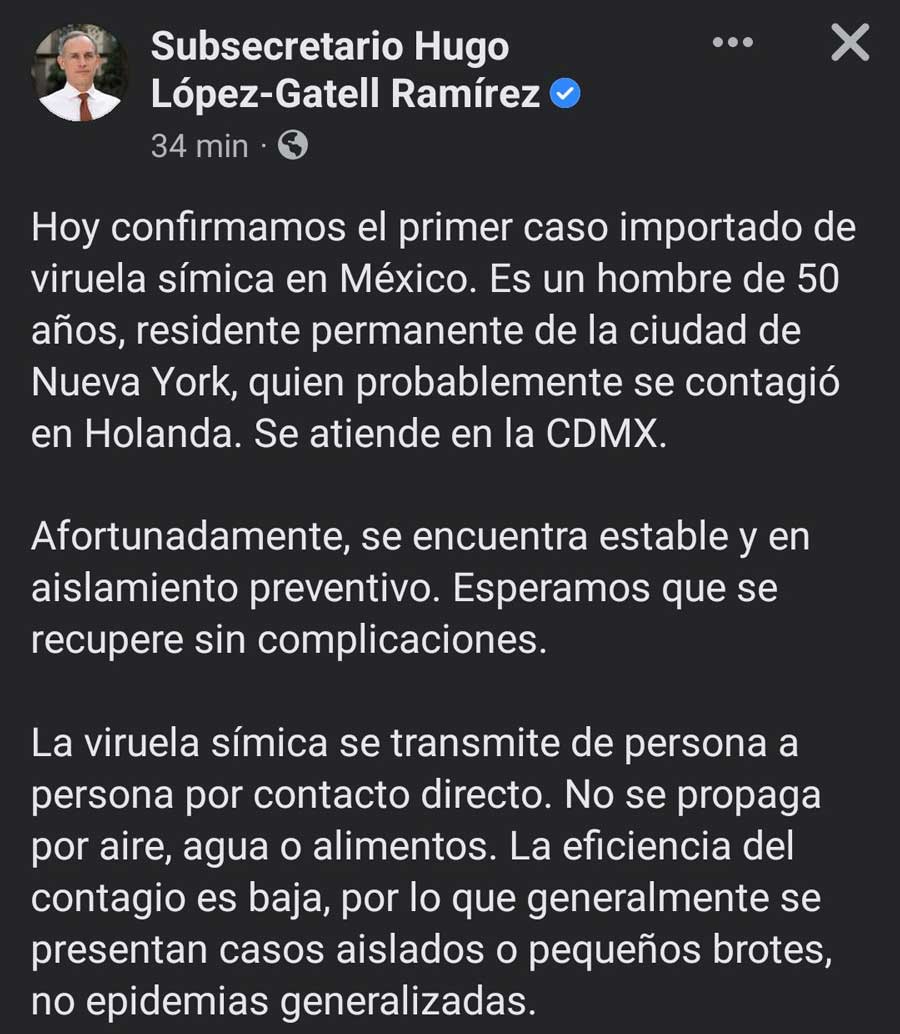The width and height of the screenshot is (900, 1034).
Task: Dismiss the post with the X icon
Action: tap(849, 43)
